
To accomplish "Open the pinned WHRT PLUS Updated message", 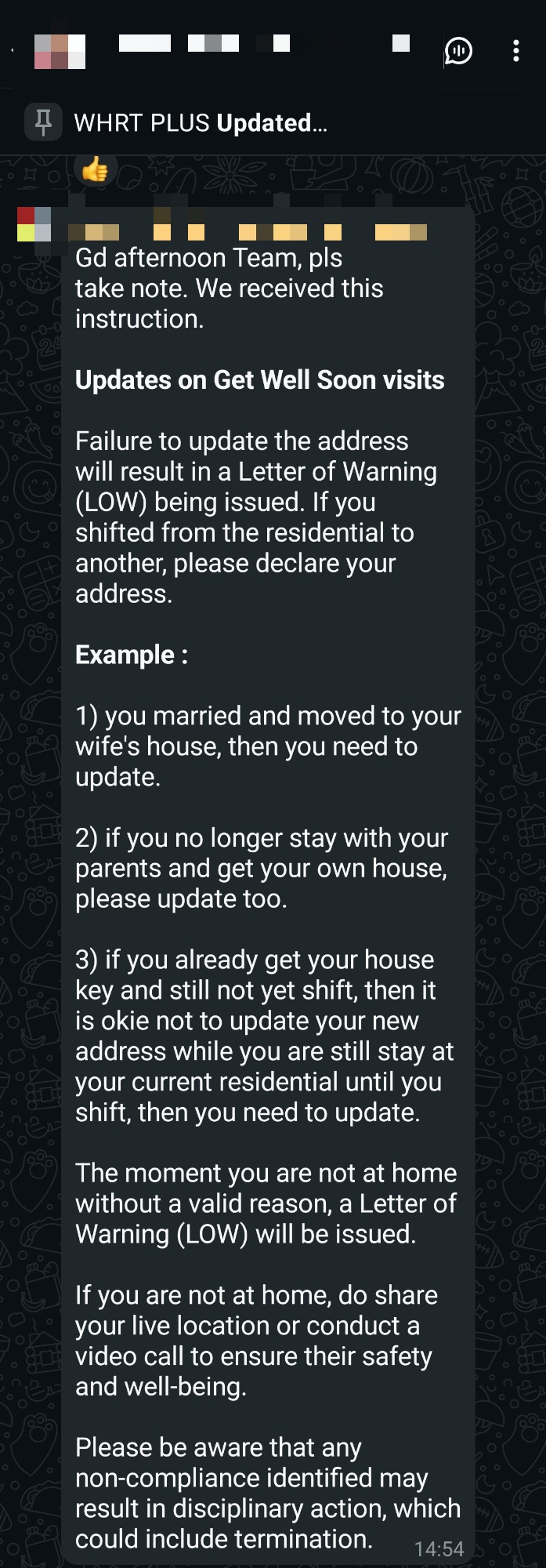I will 201,123.
